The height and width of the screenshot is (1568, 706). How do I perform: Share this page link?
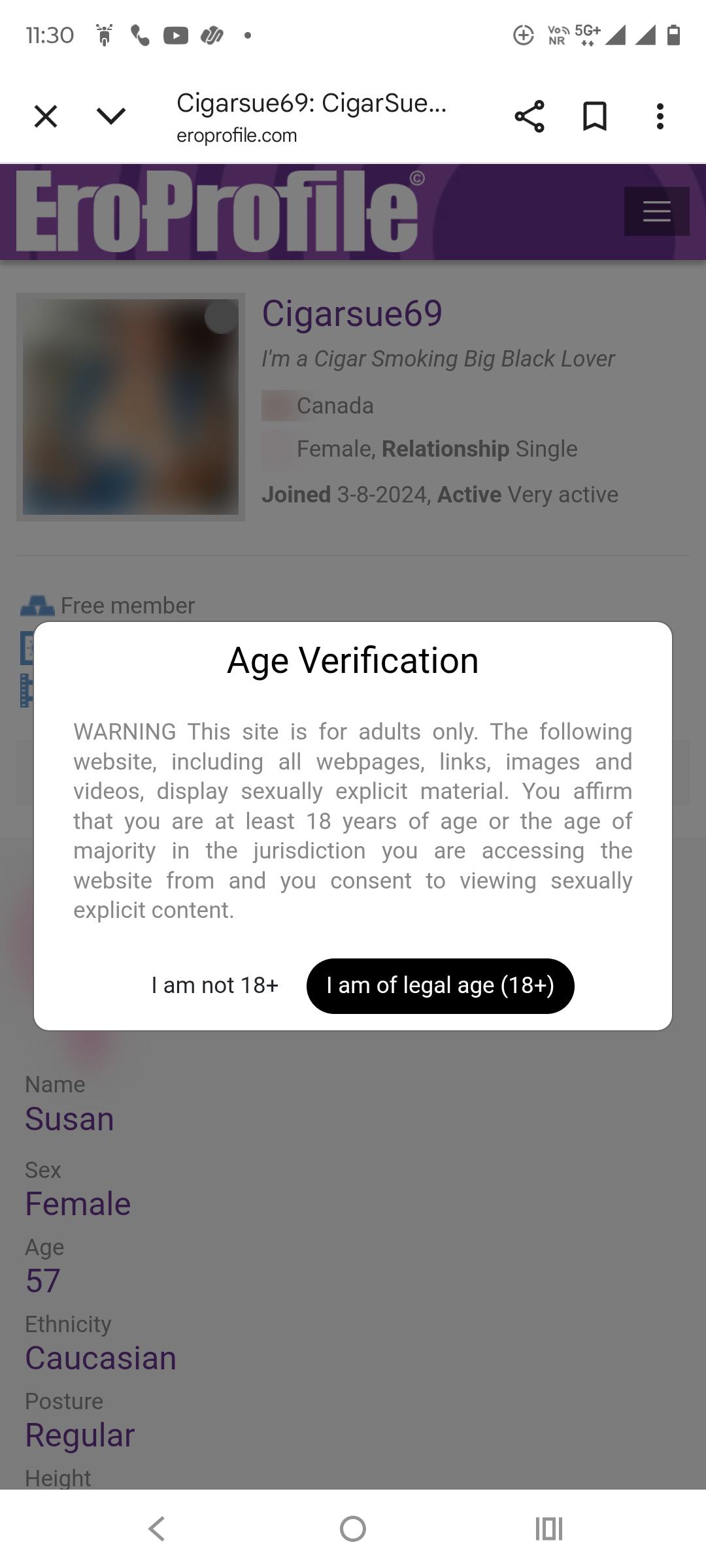tap(529, 116)
